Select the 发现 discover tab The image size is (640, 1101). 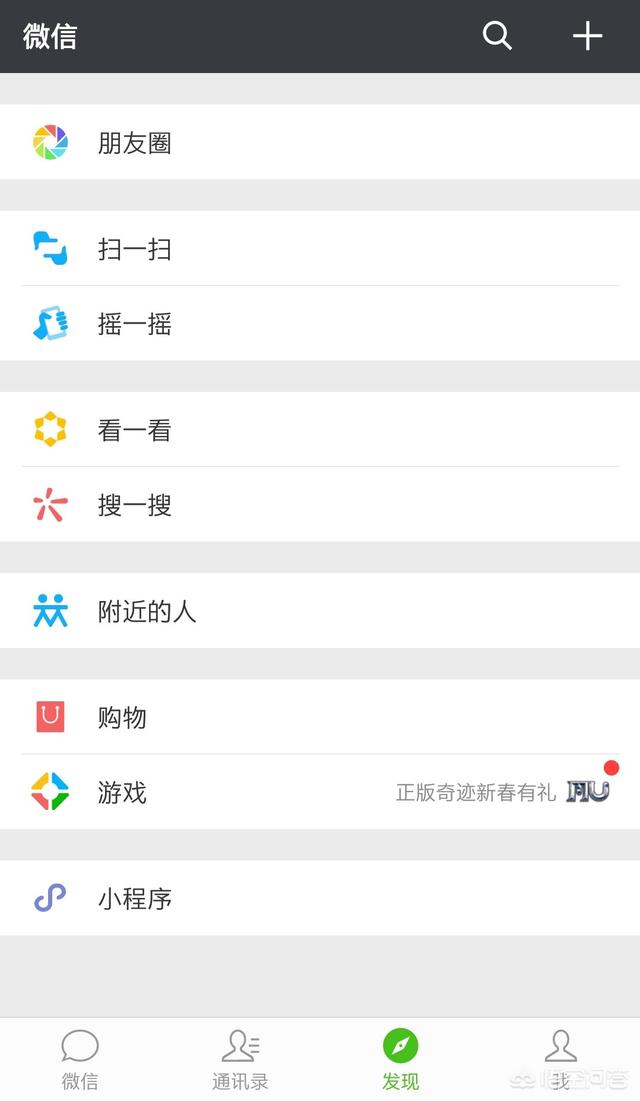pos(400,1060)
